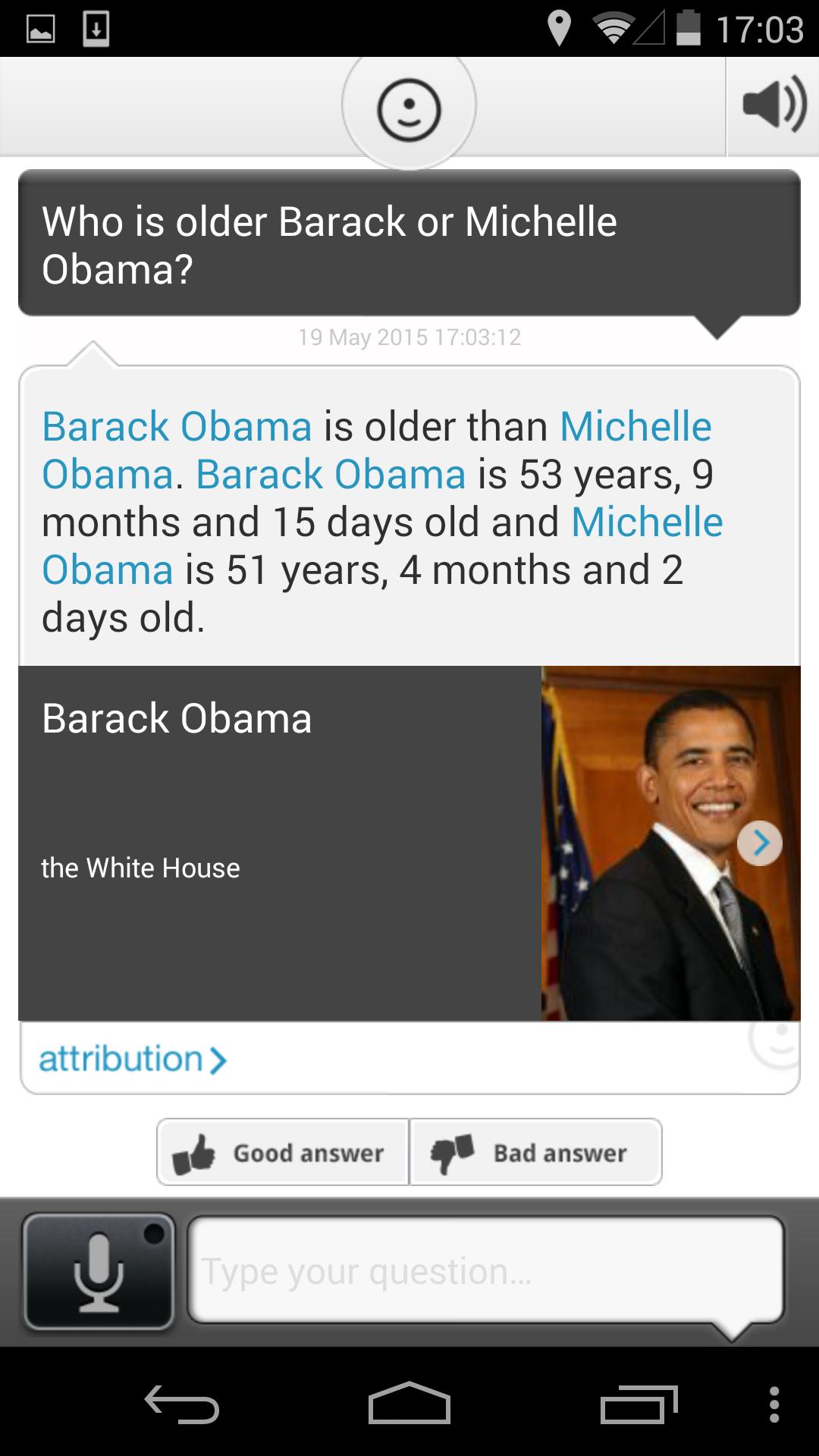Mark this as a Bad answer
This screenshot has height=1456, width=819.
point(535,1152)
